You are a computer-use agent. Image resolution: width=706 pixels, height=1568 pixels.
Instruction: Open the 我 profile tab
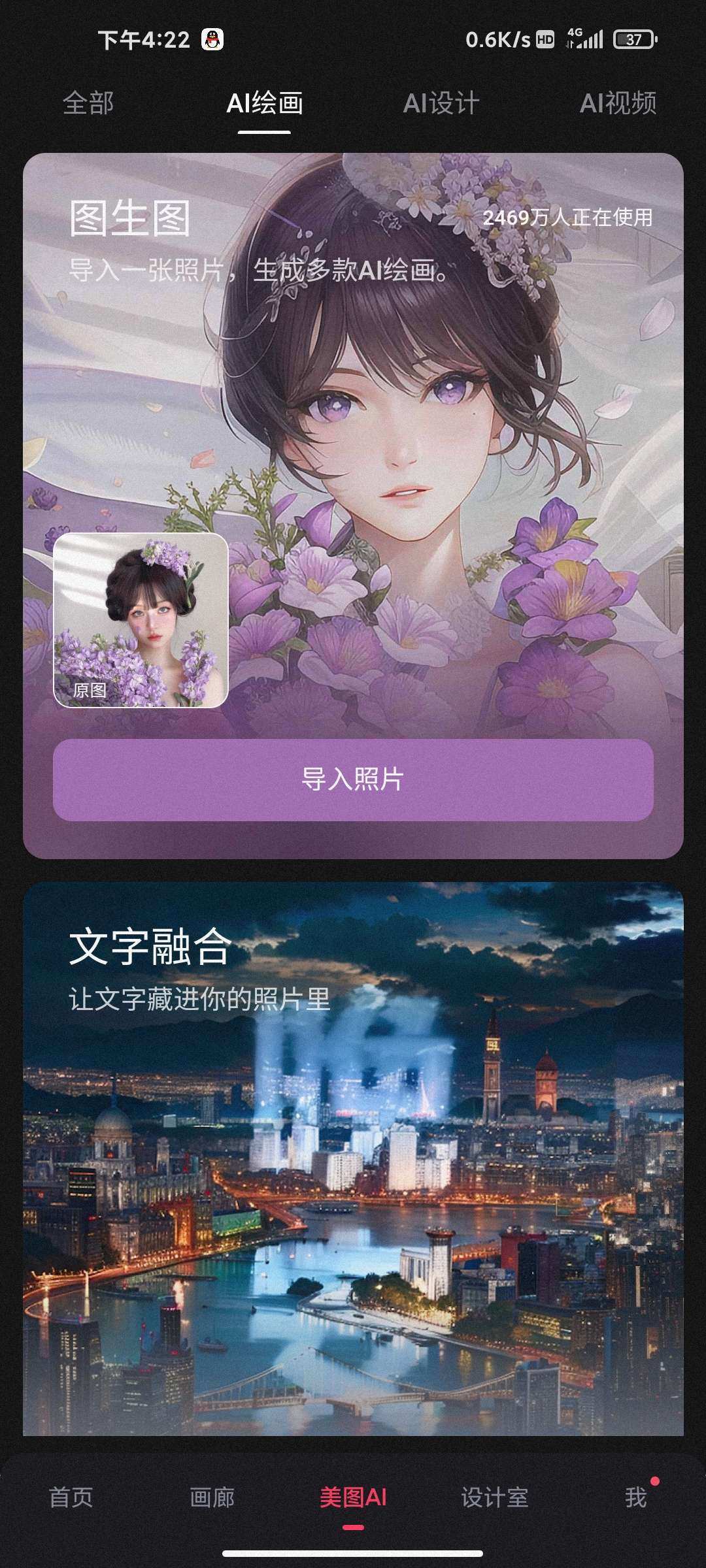[x=635, y=1497]
